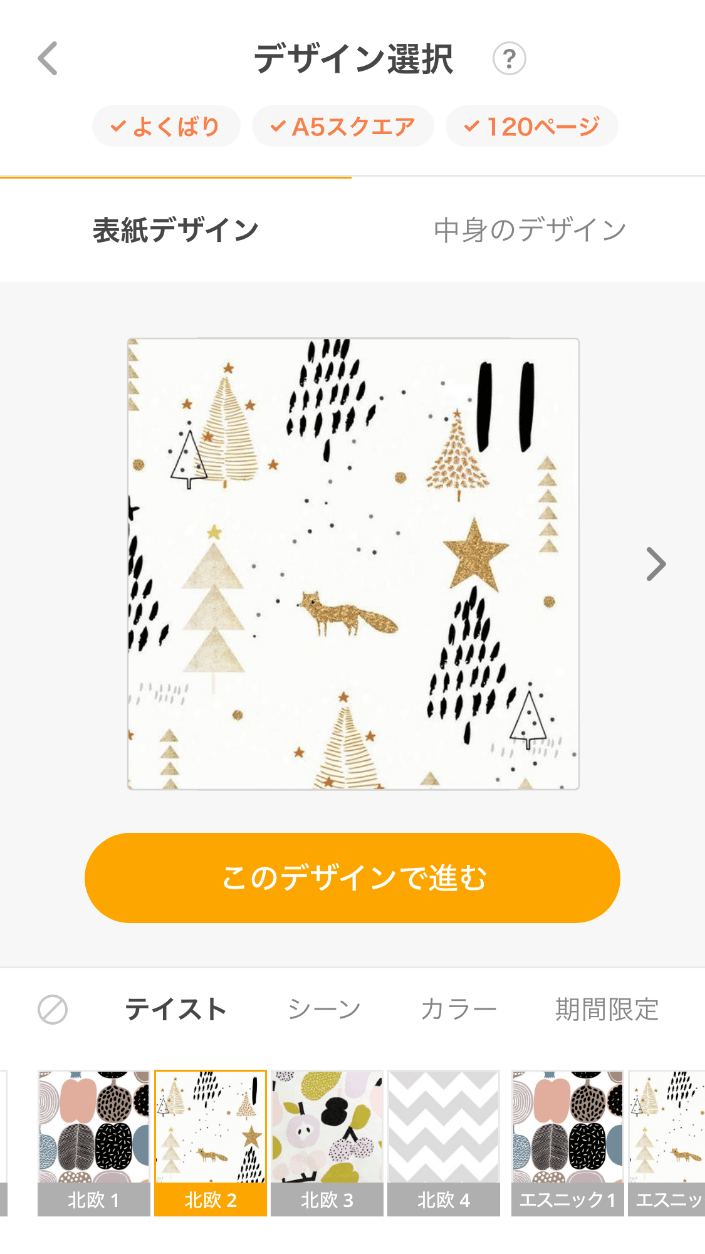Screen dimensions: 705x1254
Task: Choose the エスニック1 design thumbnail
Action: coord(567,1142)
